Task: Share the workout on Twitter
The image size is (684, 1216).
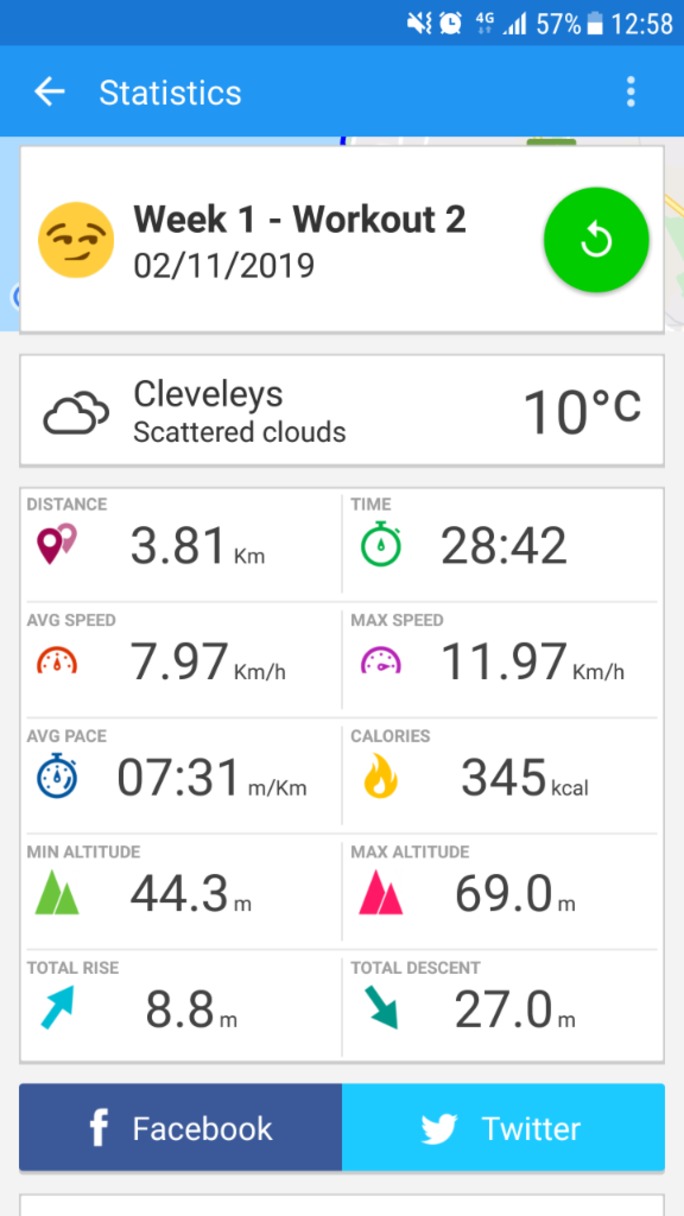Action: (503, 1128)
